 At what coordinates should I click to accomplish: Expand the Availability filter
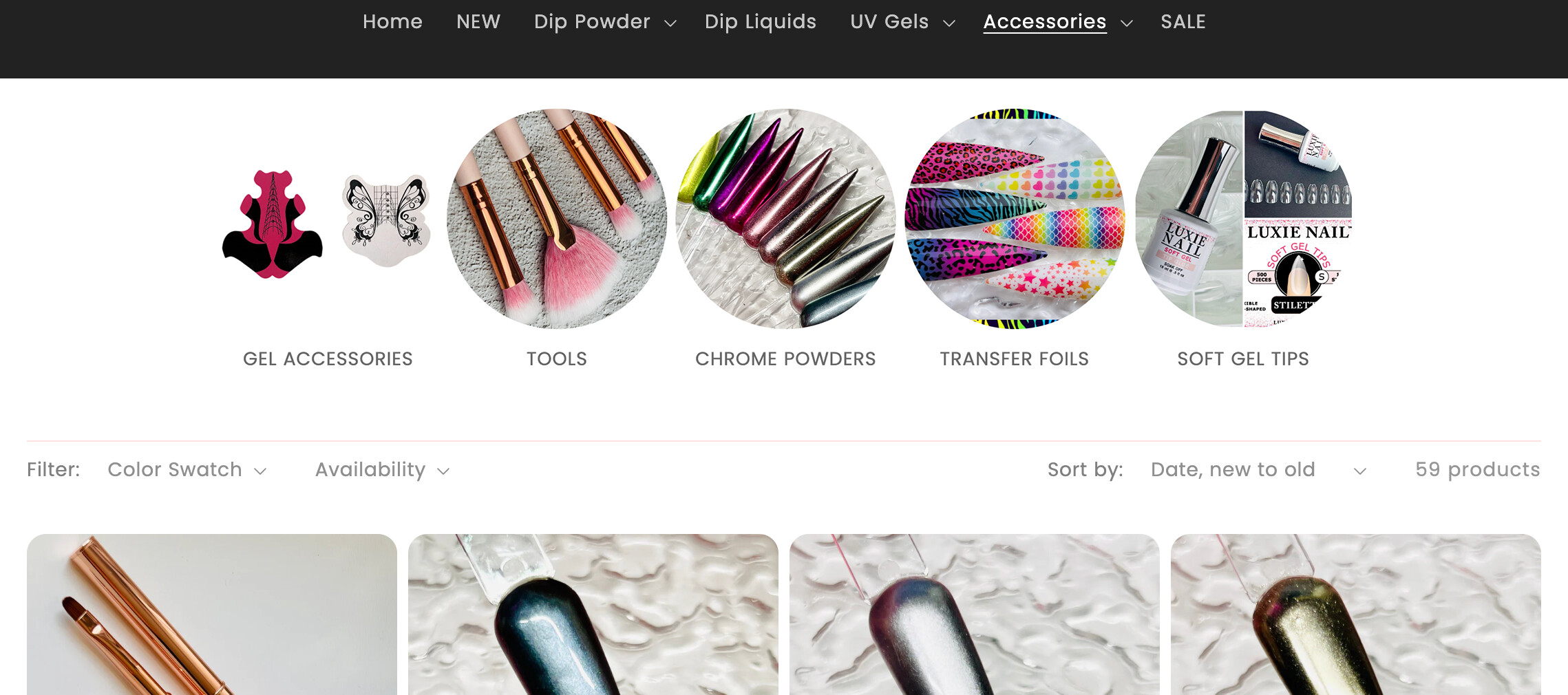tap(382, 470)
